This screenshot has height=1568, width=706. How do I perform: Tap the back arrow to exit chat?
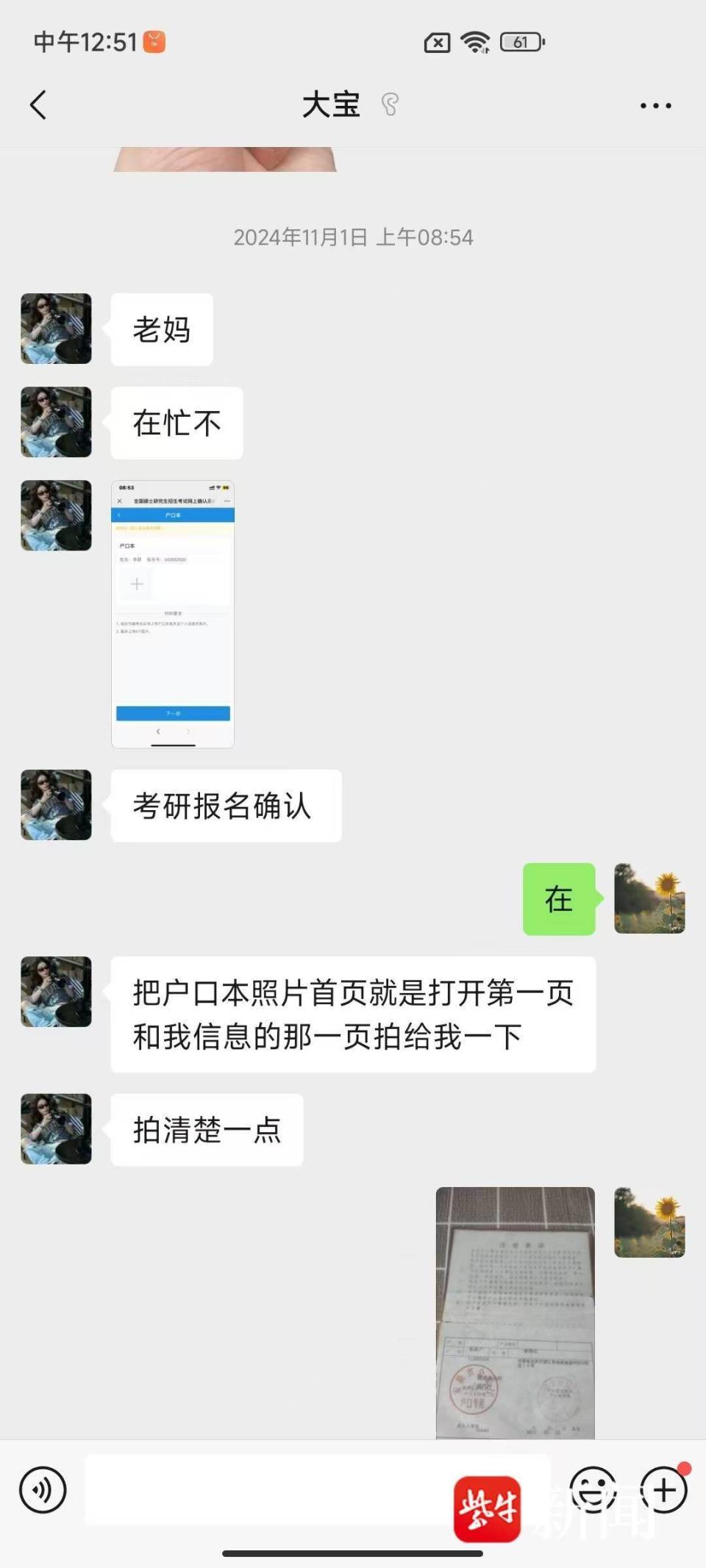pos(39,104)
